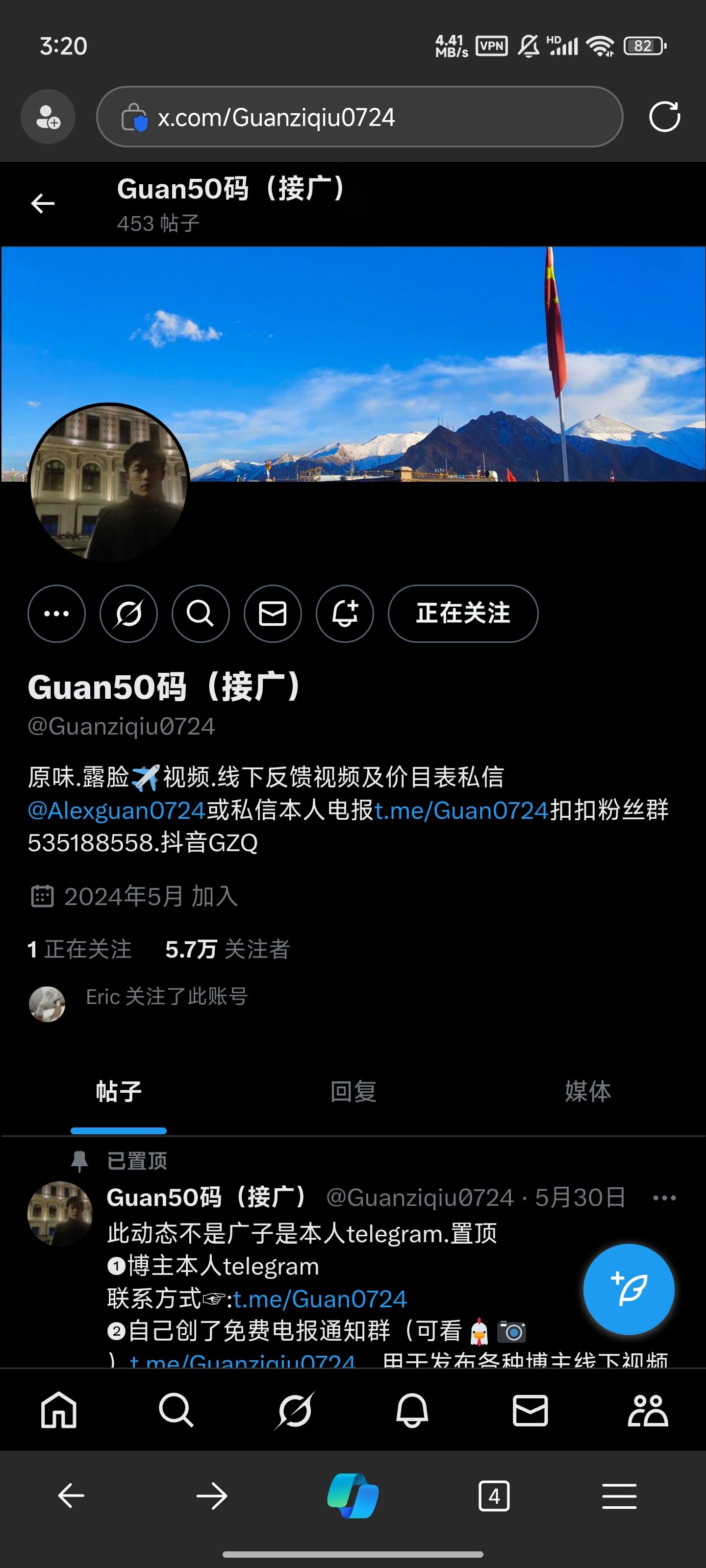Open more options on the pinned post

coord(664,1198)
